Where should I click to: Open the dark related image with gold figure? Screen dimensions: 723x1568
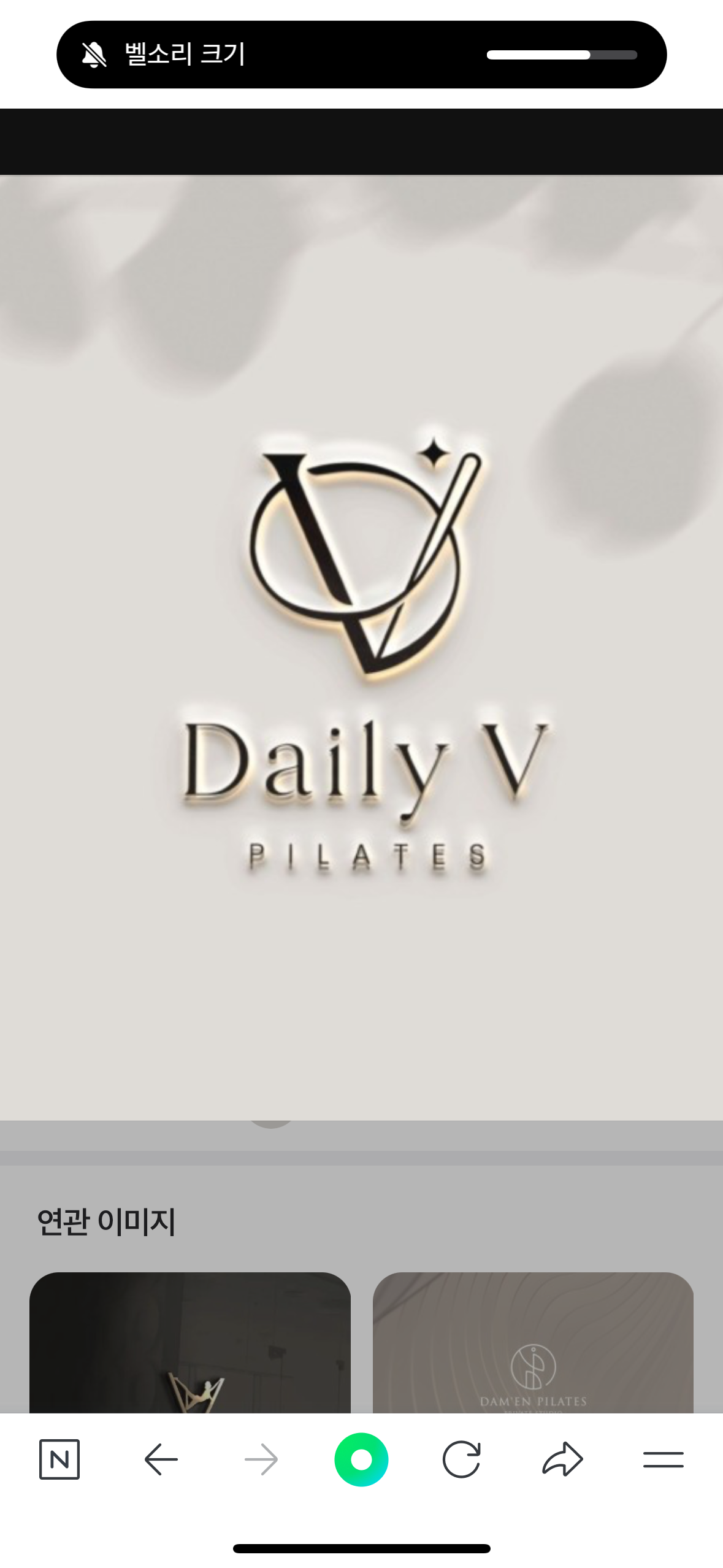pos(190,1342)
